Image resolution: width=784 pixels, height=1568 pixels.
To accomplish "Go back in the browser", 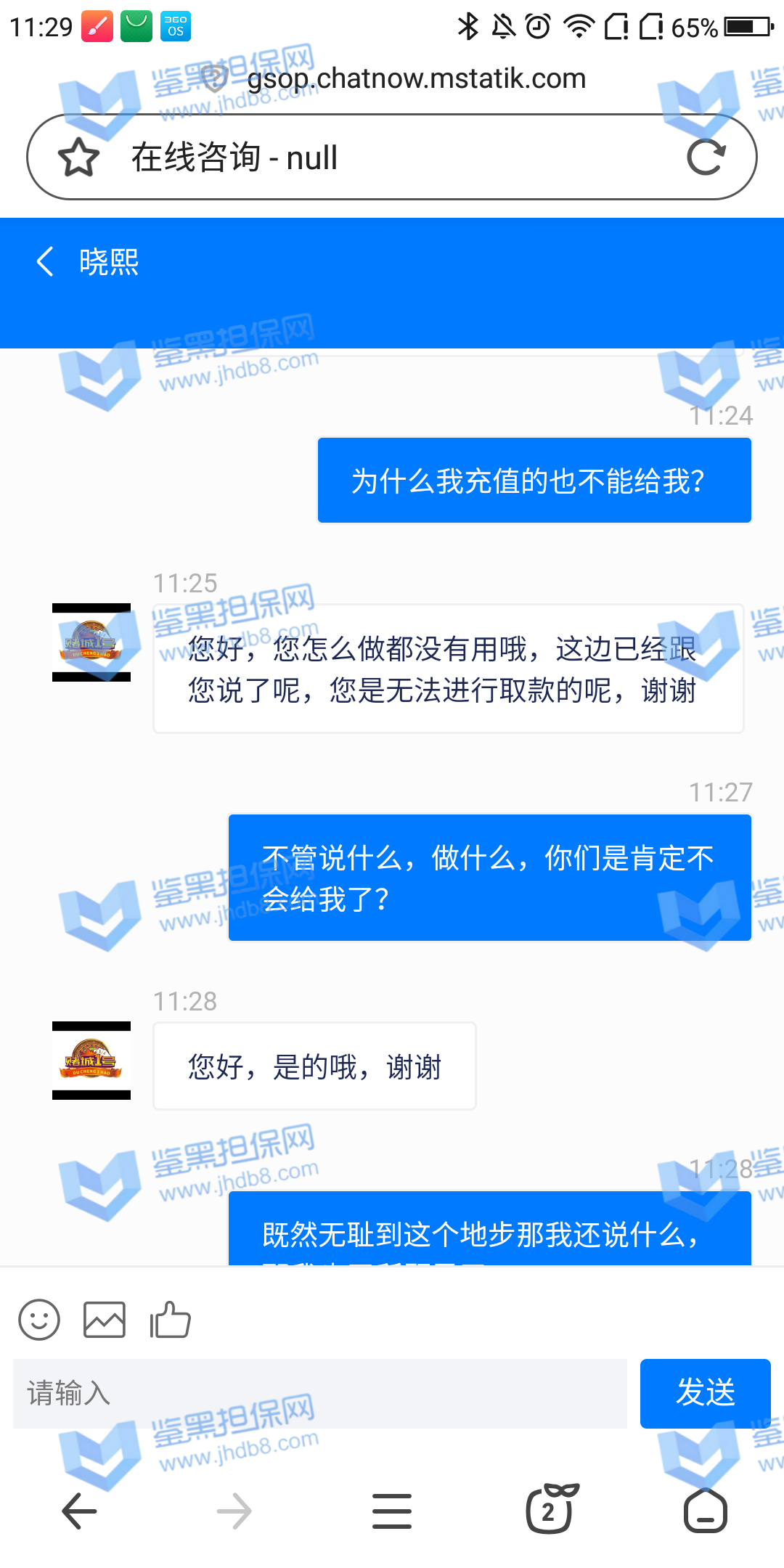I will click(79, 1511).
